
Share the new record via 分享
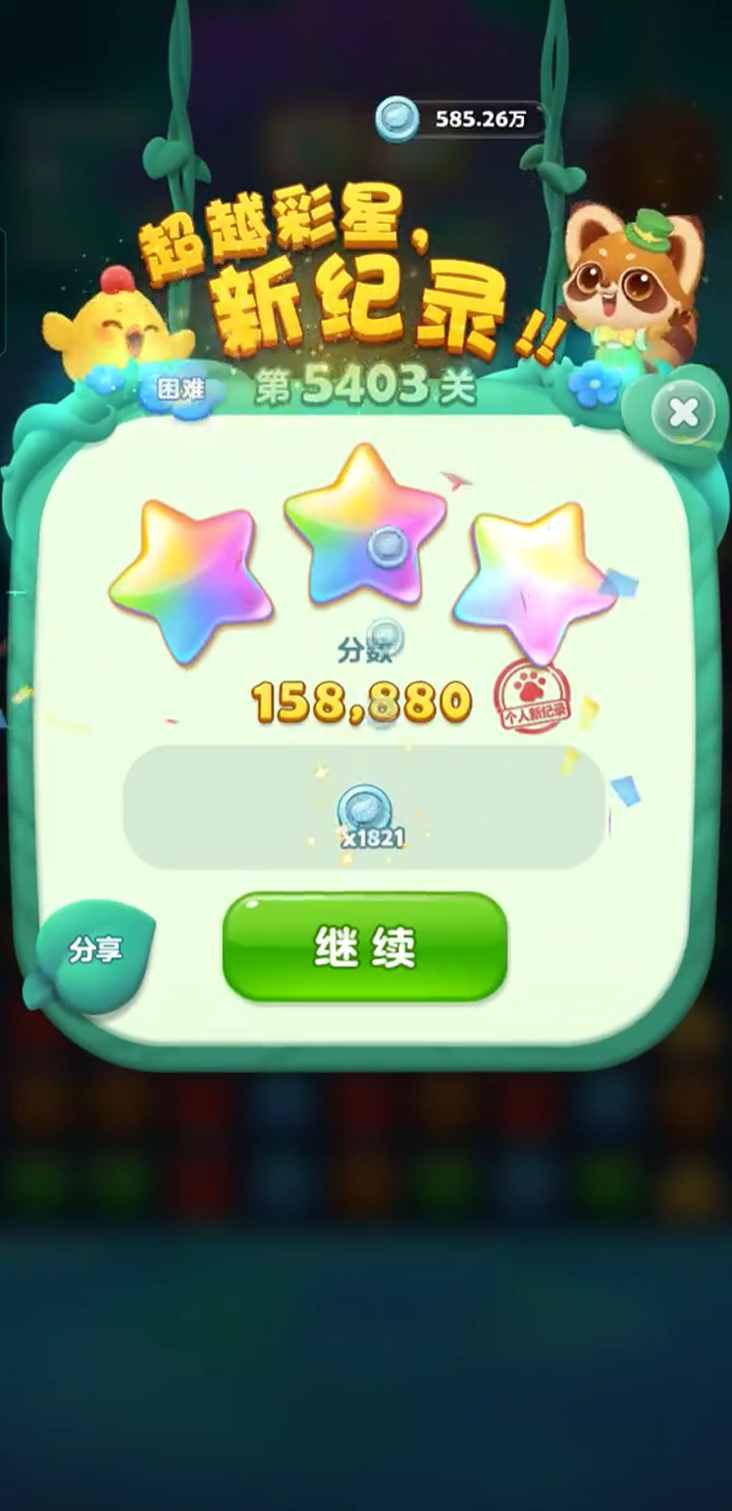94,951
